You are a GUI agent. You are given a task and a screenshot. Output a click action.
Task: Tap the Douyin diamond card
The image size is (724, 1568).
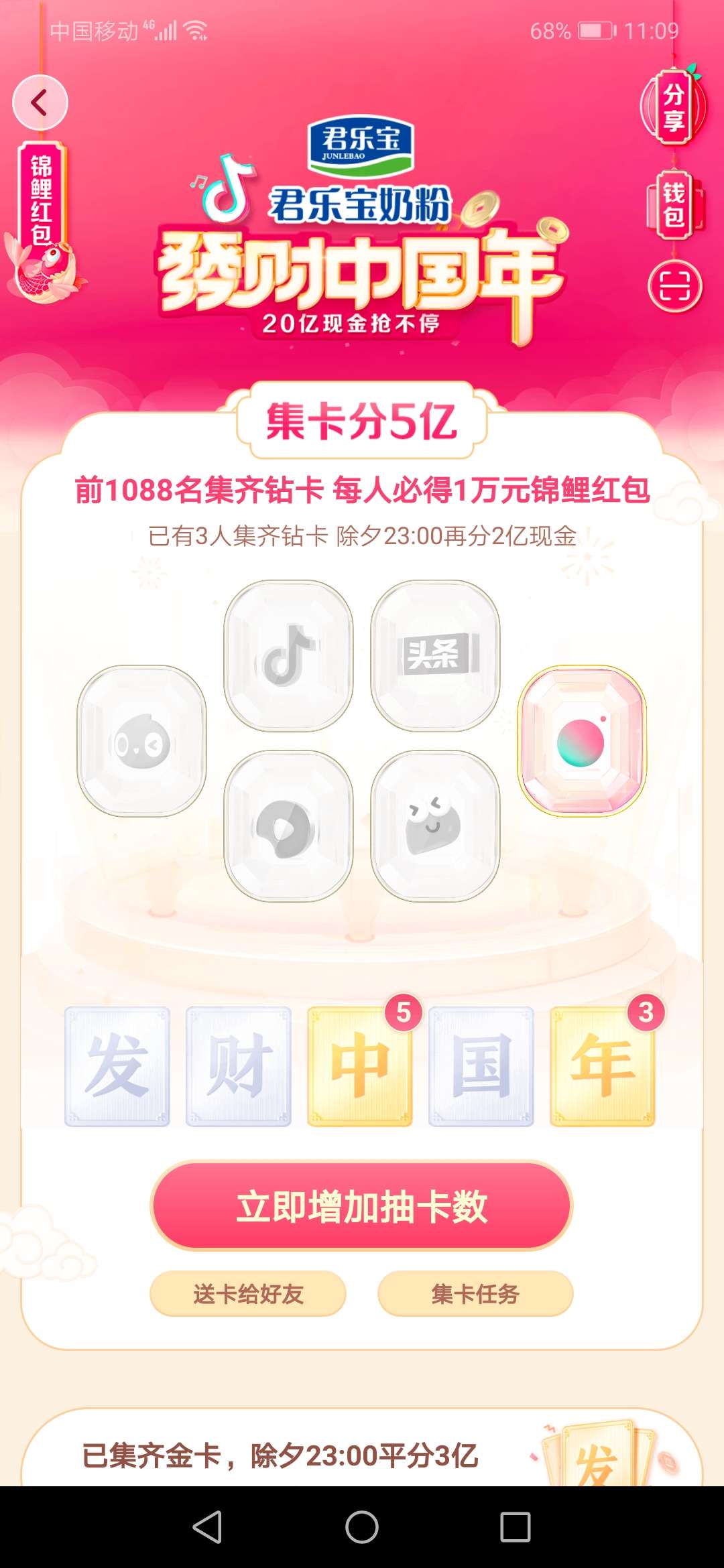click(288, 656)
